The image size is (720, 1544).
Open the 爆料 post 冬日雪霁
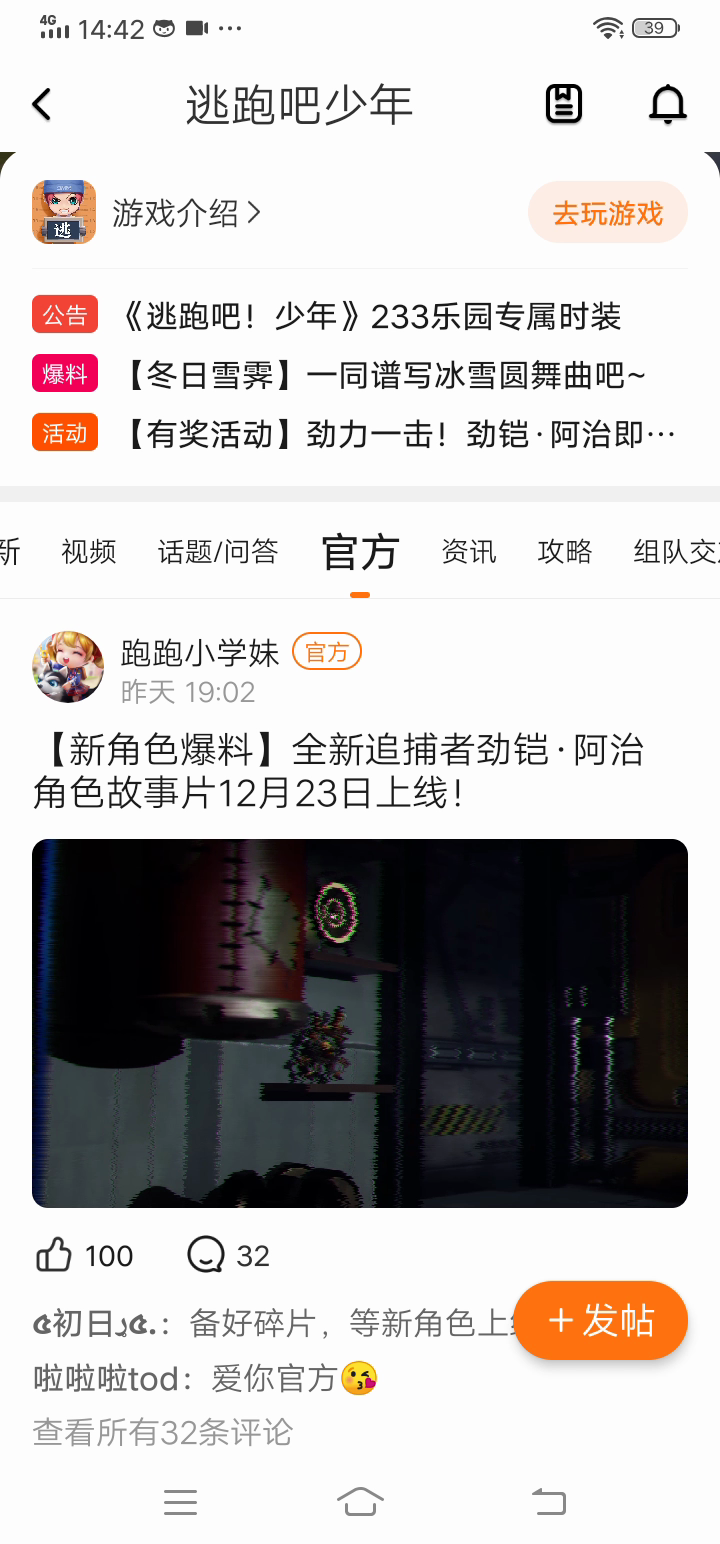385,376
